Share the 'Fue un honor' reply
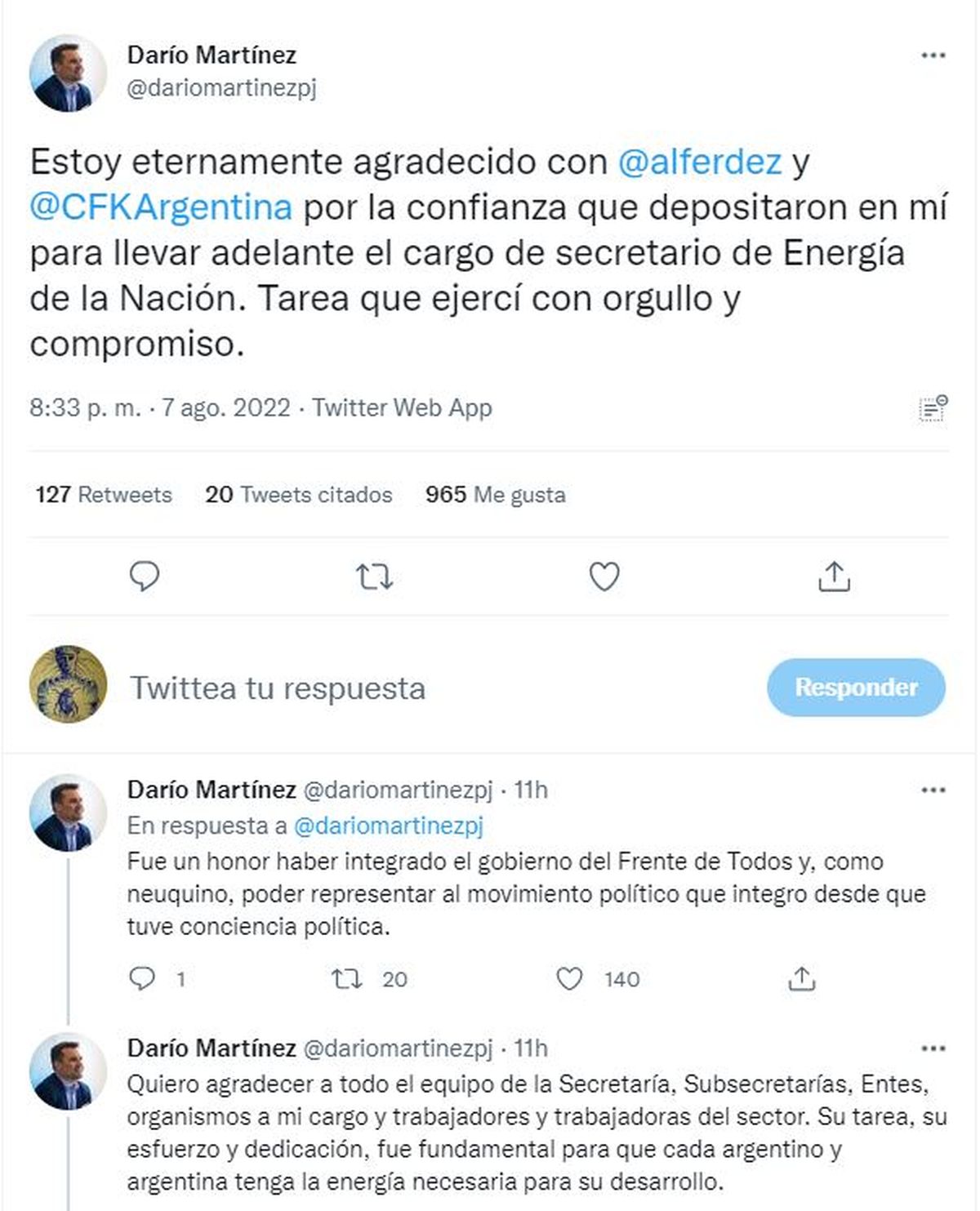The width and height of the screenshot is (980, 1211). (x=802, y=978)
